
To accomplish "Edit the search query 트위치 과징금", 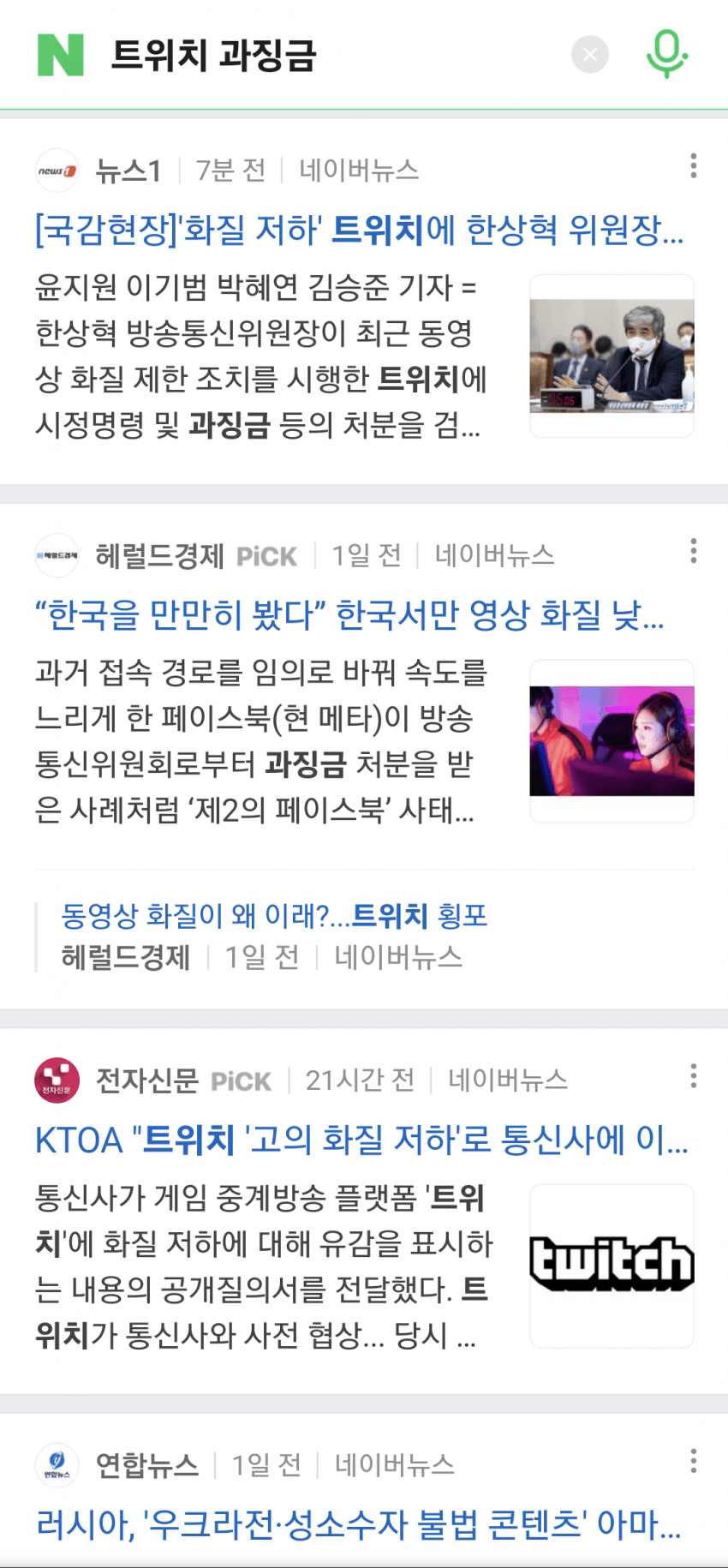I will 214,56.
